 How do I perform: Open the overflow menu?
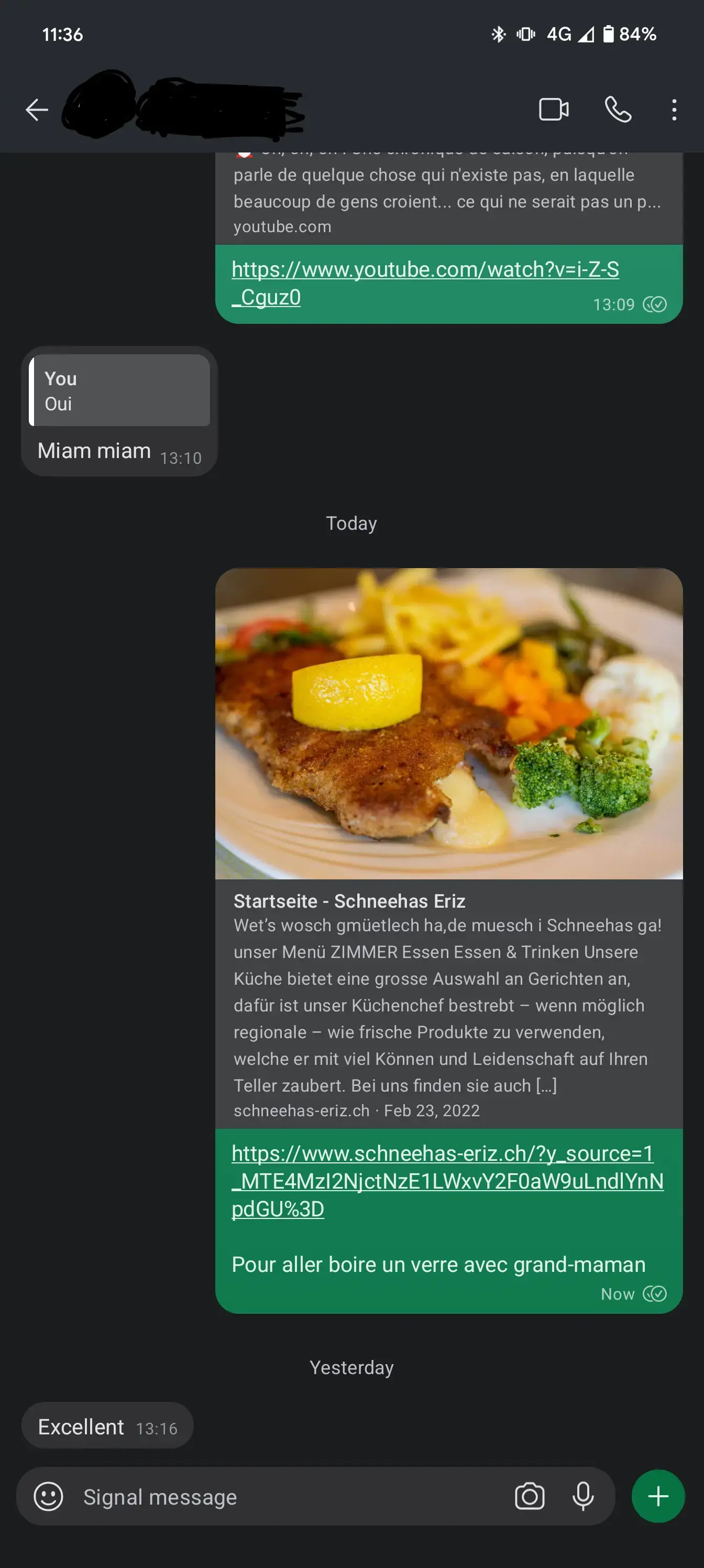point(674,110)
